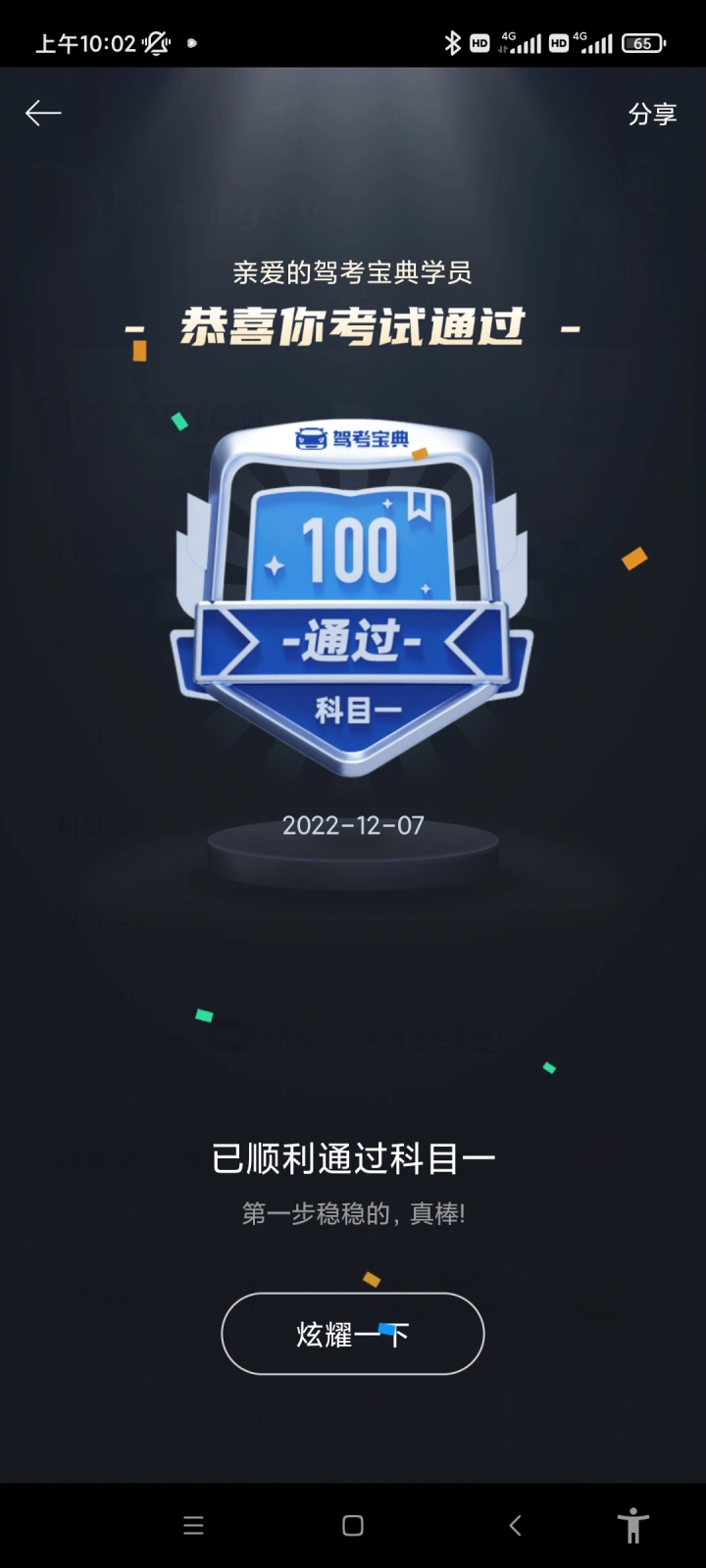This screenshot has width=706, height=1568.
Task: Tap the system back button
Action: click(x=516, y=1525)
